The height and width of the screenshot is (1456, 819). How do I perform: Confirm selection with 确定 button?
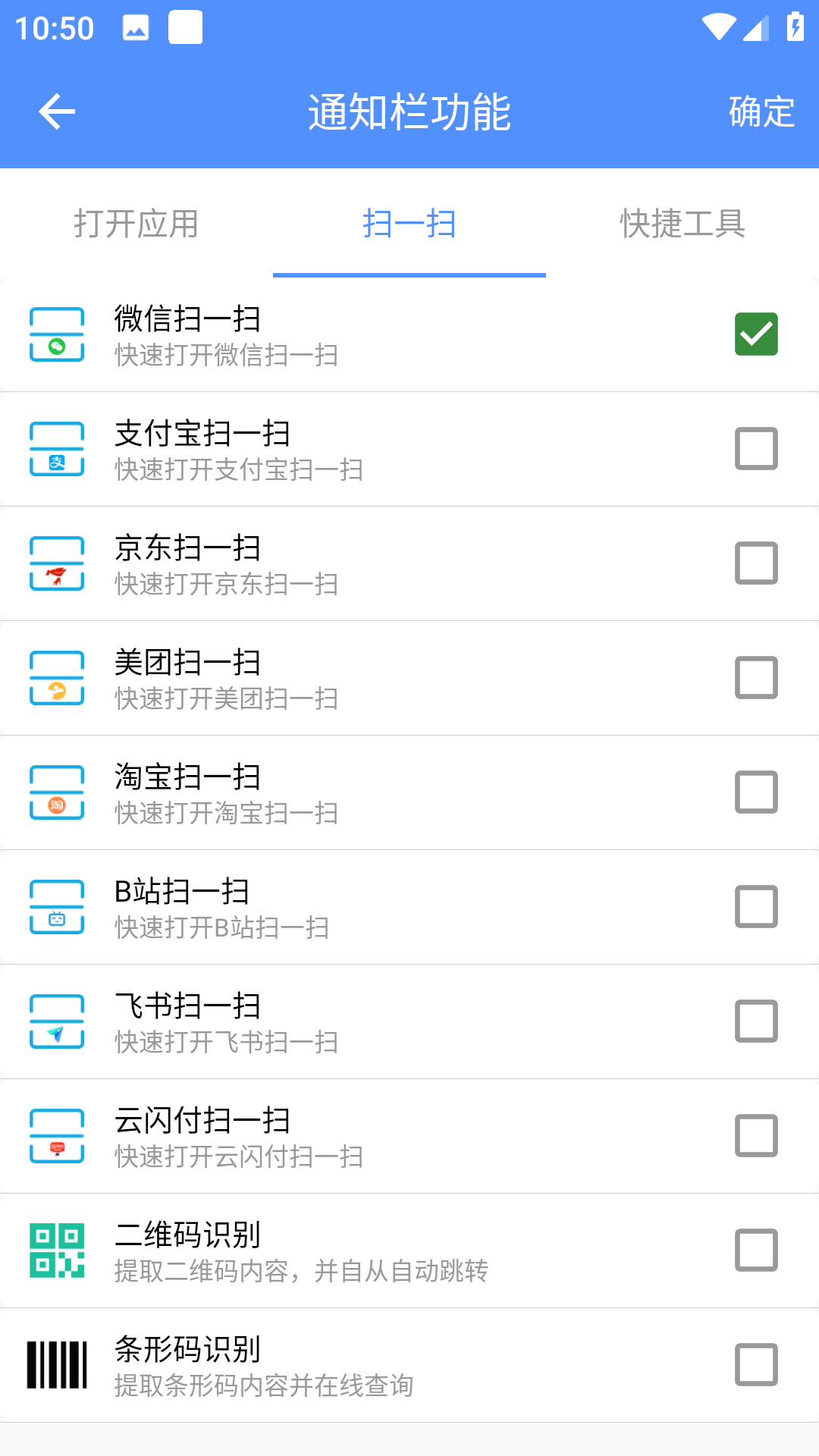point(761,112)
